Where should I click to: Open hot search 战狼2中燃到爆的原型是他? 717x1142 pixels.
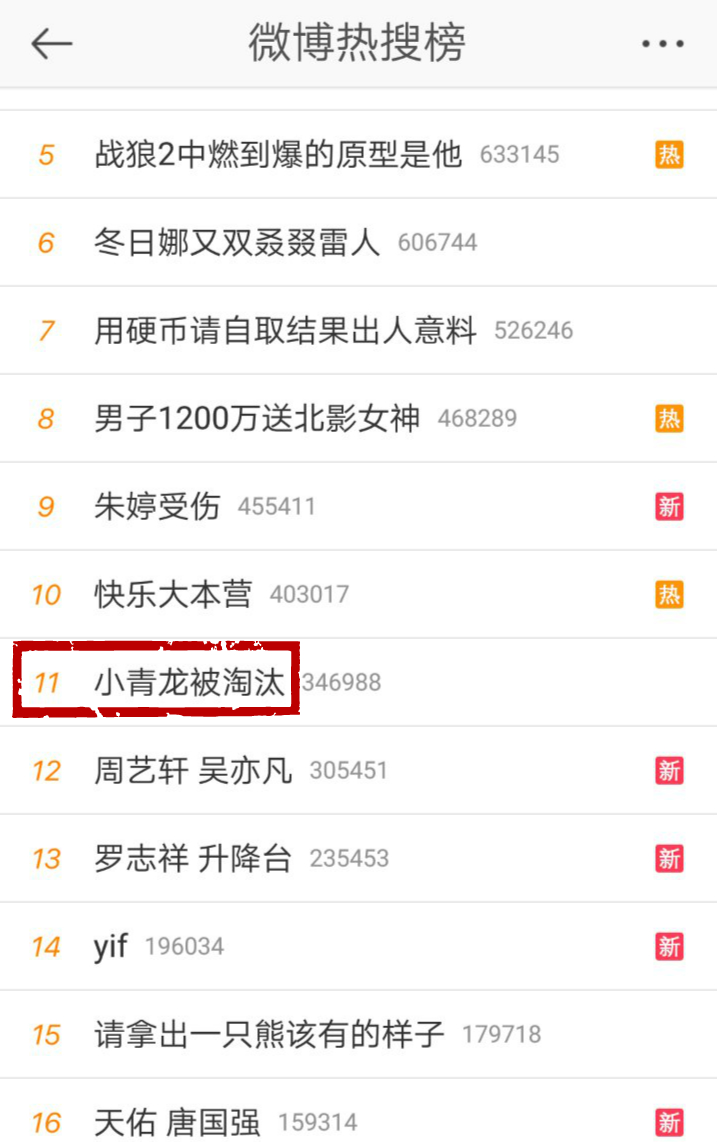(x=278, y=155)
